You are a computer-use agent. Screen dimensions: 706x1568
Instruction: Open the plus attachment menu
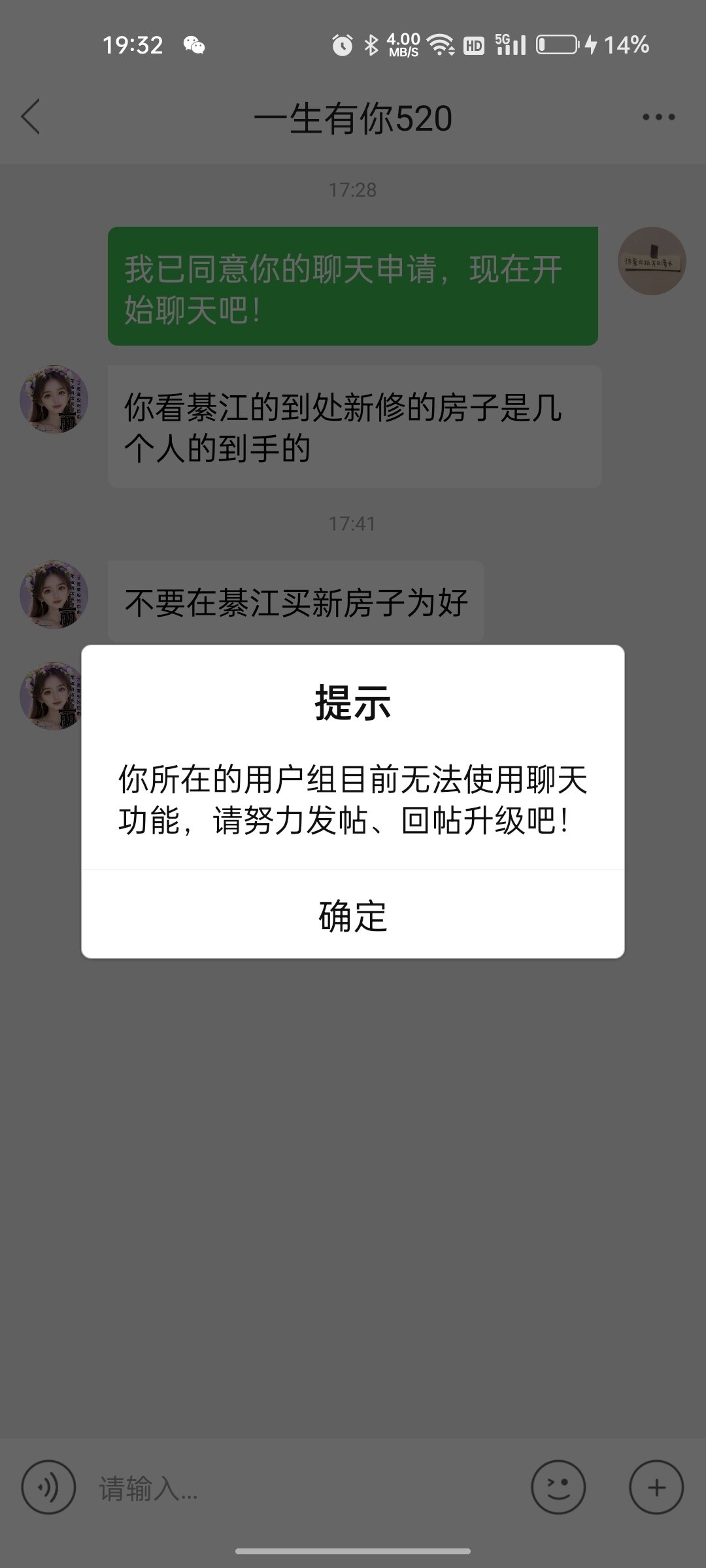click(x=656, y=1487)
